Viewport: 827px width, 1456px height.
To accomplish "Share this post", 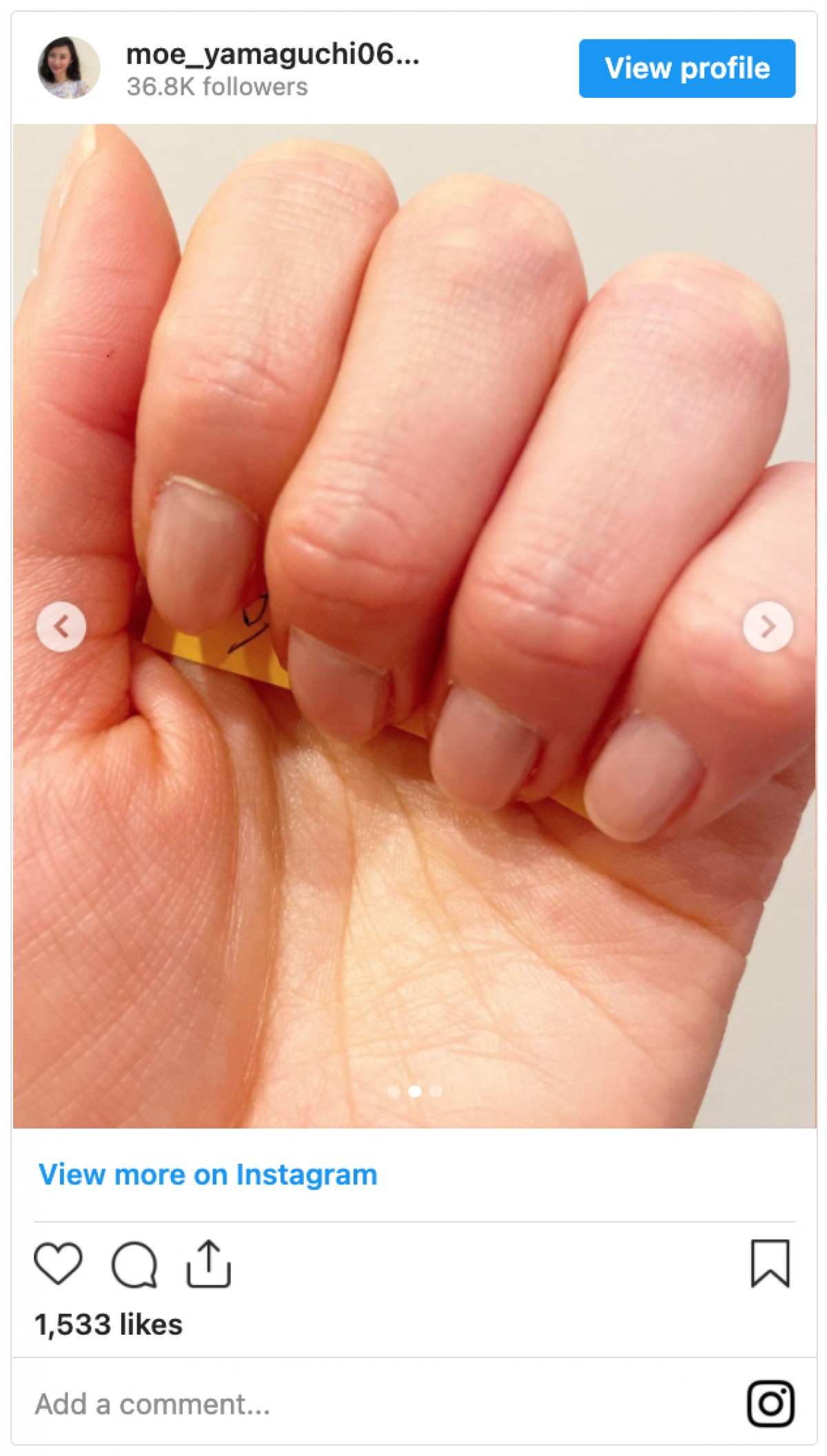I will pos(208,1263).
